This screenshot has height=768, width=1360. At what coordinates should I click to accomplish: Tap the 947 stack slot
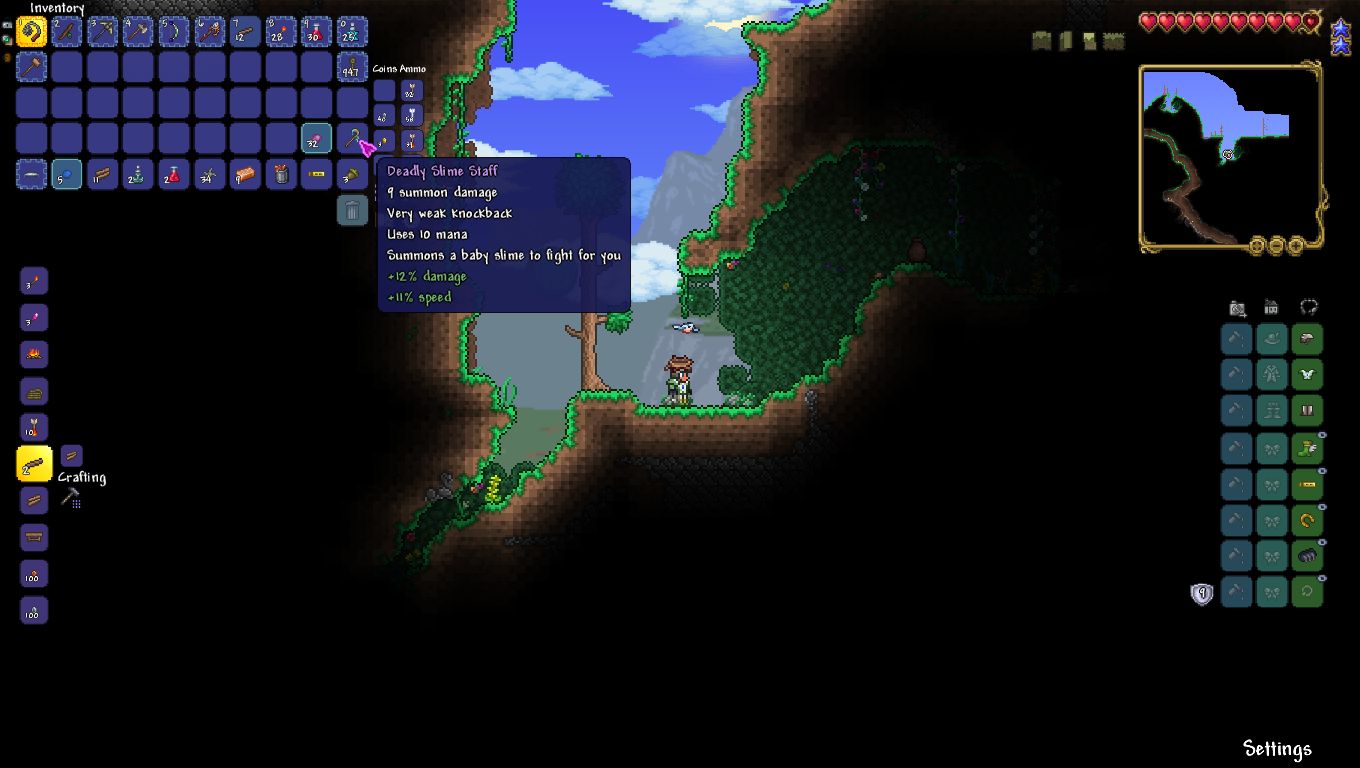pos(352,67)
